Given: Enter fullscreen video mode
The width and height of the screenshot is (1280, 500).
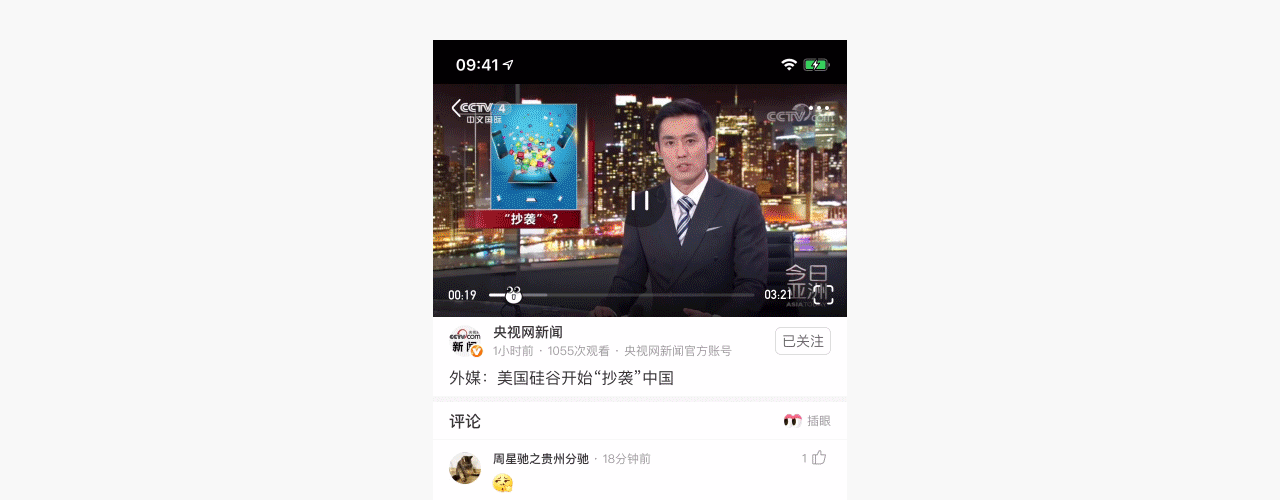Looking at the screenshot, I should [x=822, y=295].
